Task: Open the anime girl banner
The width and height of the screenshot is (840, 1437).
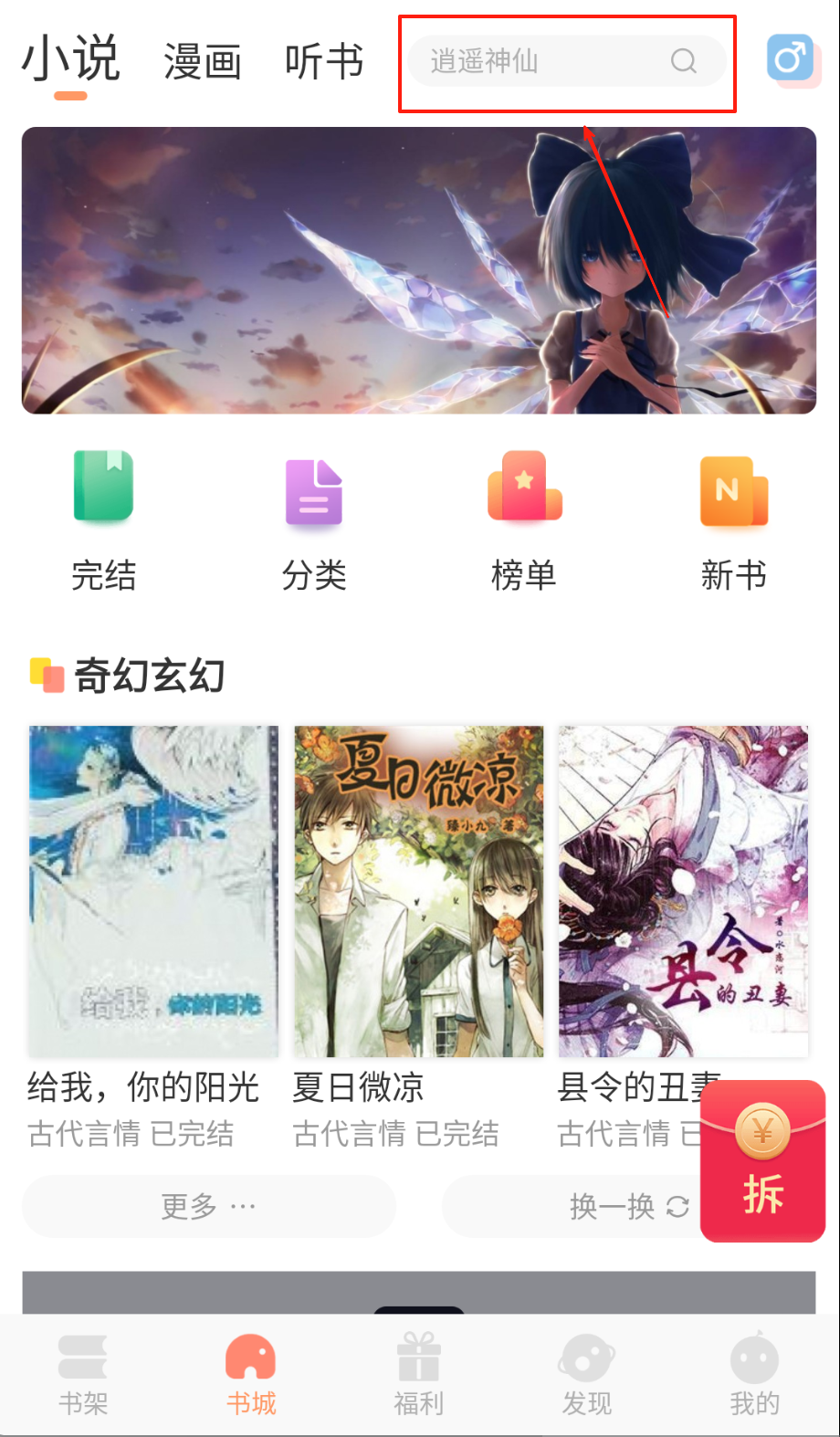Action: tap(419, 270)
